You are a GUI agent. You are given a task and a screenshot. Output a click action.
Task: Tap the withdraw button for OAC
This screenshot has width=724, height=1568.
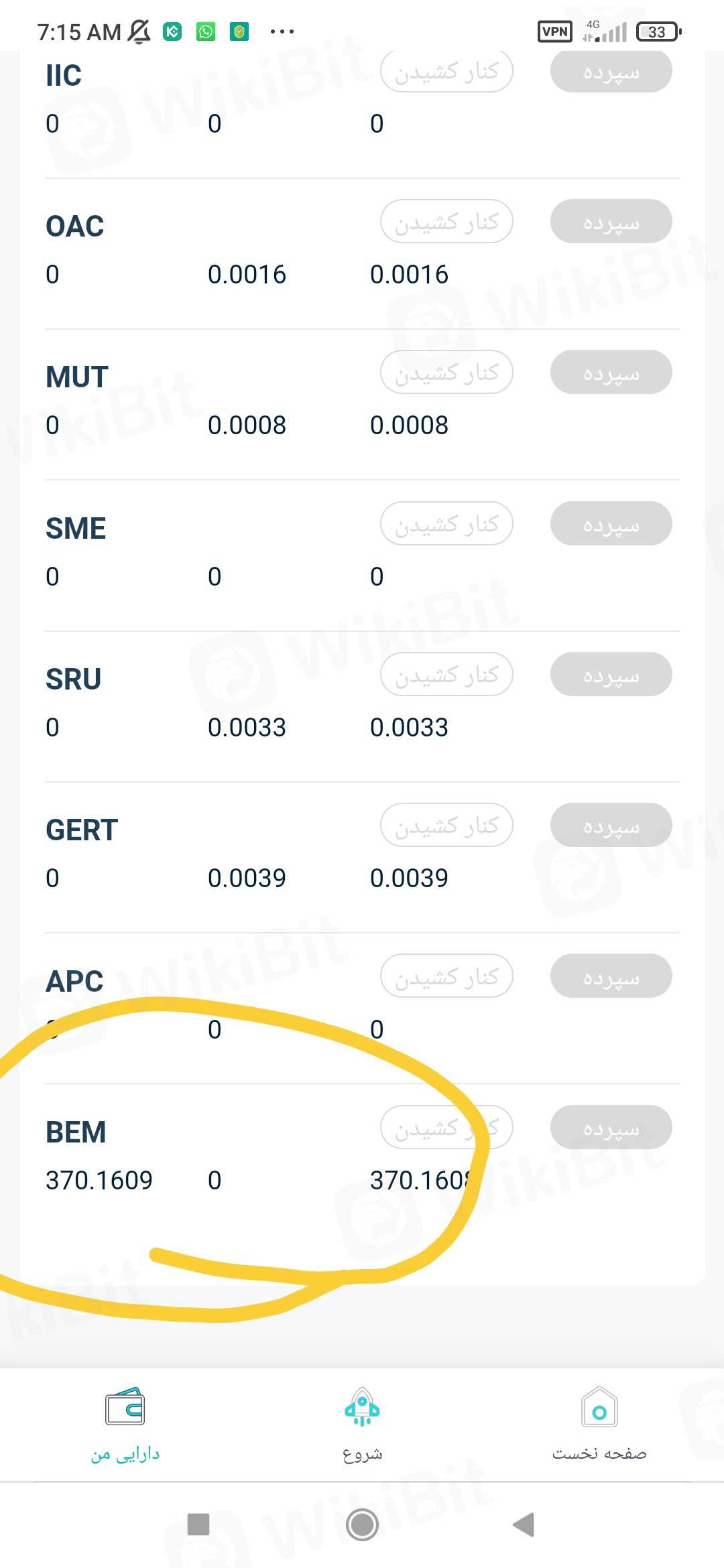click(446, 222)
